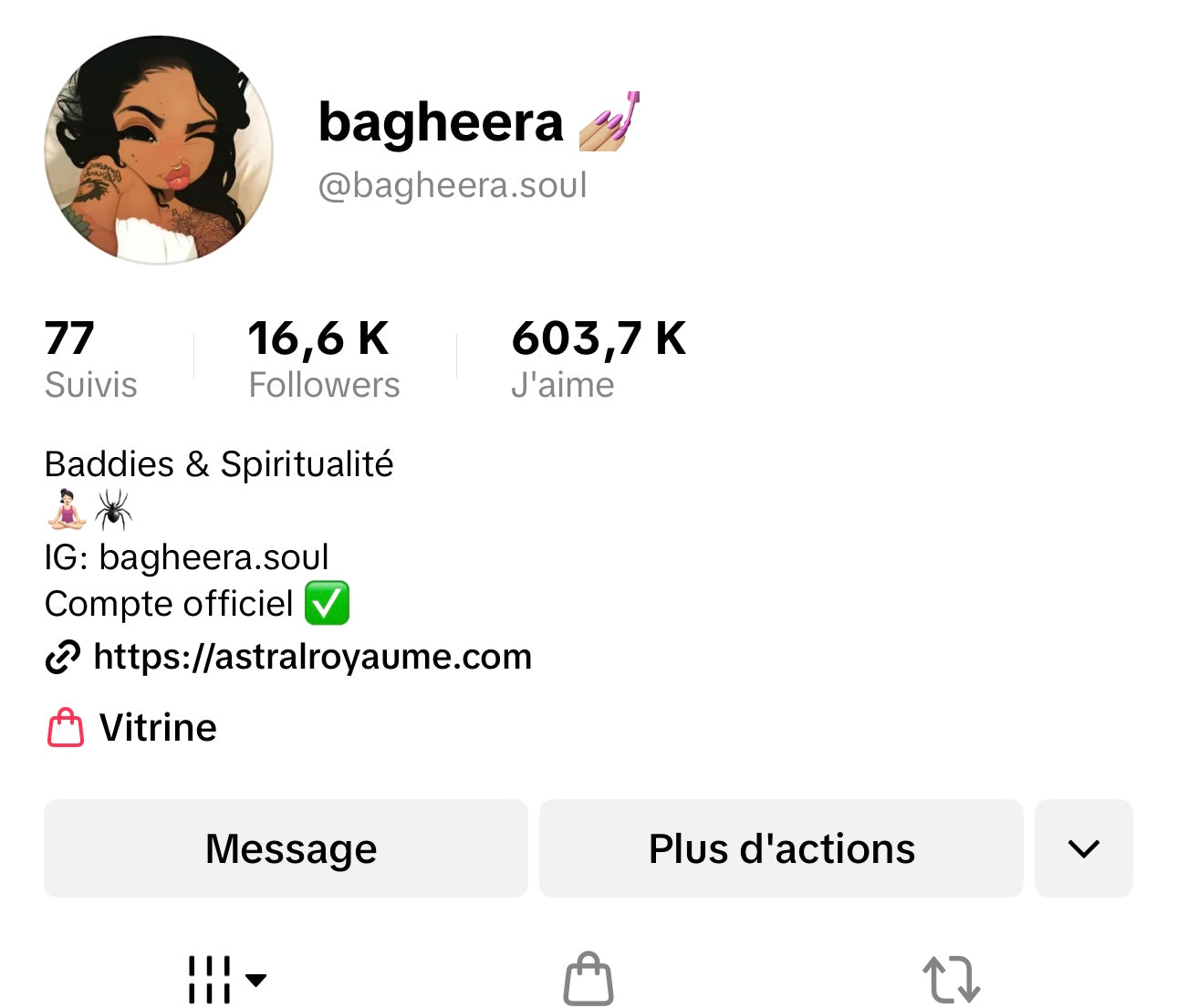1177x1008 pixels.
Task: Open the astralroyaume.com link
Action: point(311,657)
